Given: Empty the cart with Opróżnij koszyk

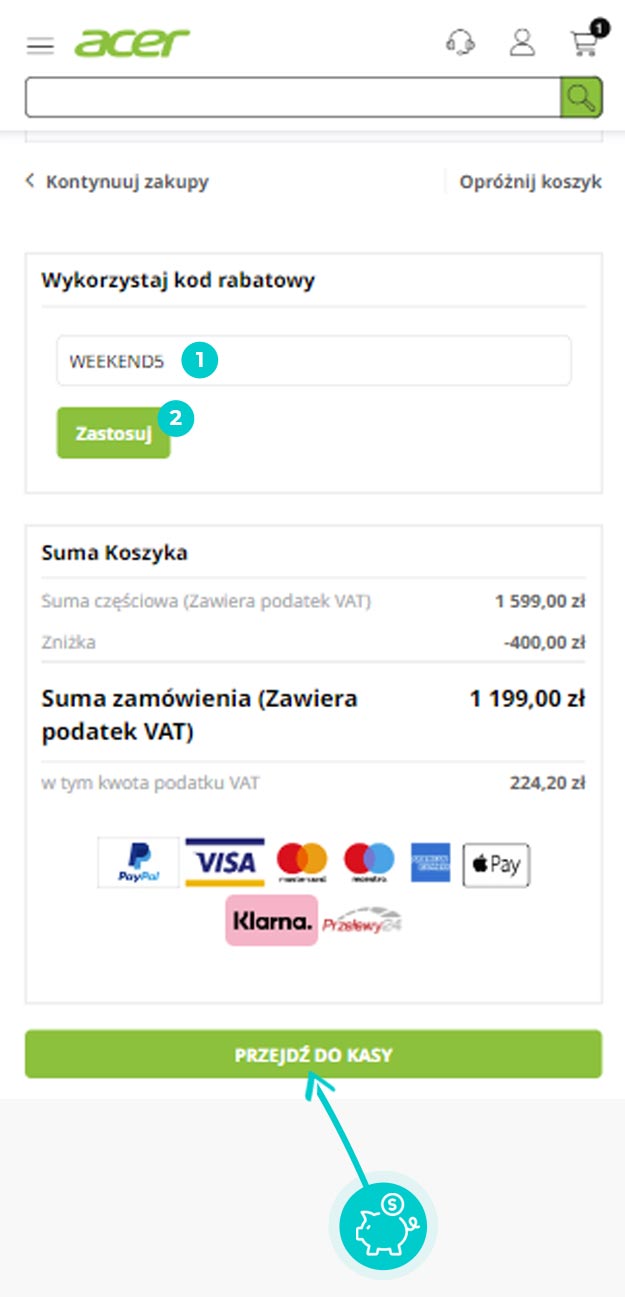Looking at the screenshot, I should click(x=530, y=182).
